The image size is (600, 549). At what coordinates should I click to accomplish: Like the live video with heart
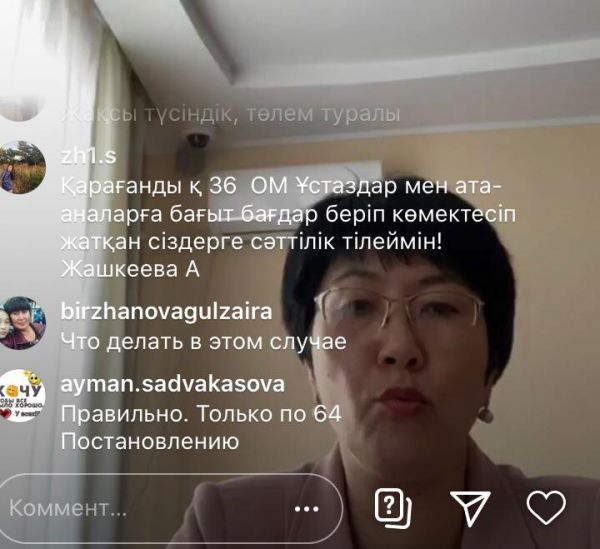(545, 507)
